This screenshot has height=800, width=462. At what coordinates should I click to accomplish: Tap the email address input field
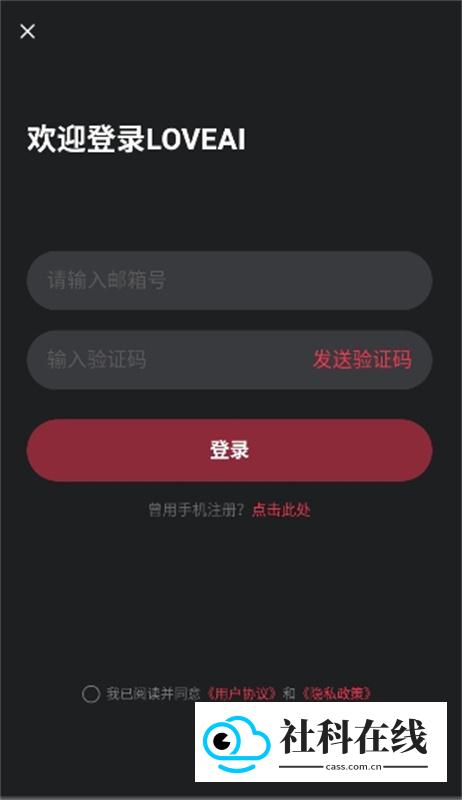(229, 280)
